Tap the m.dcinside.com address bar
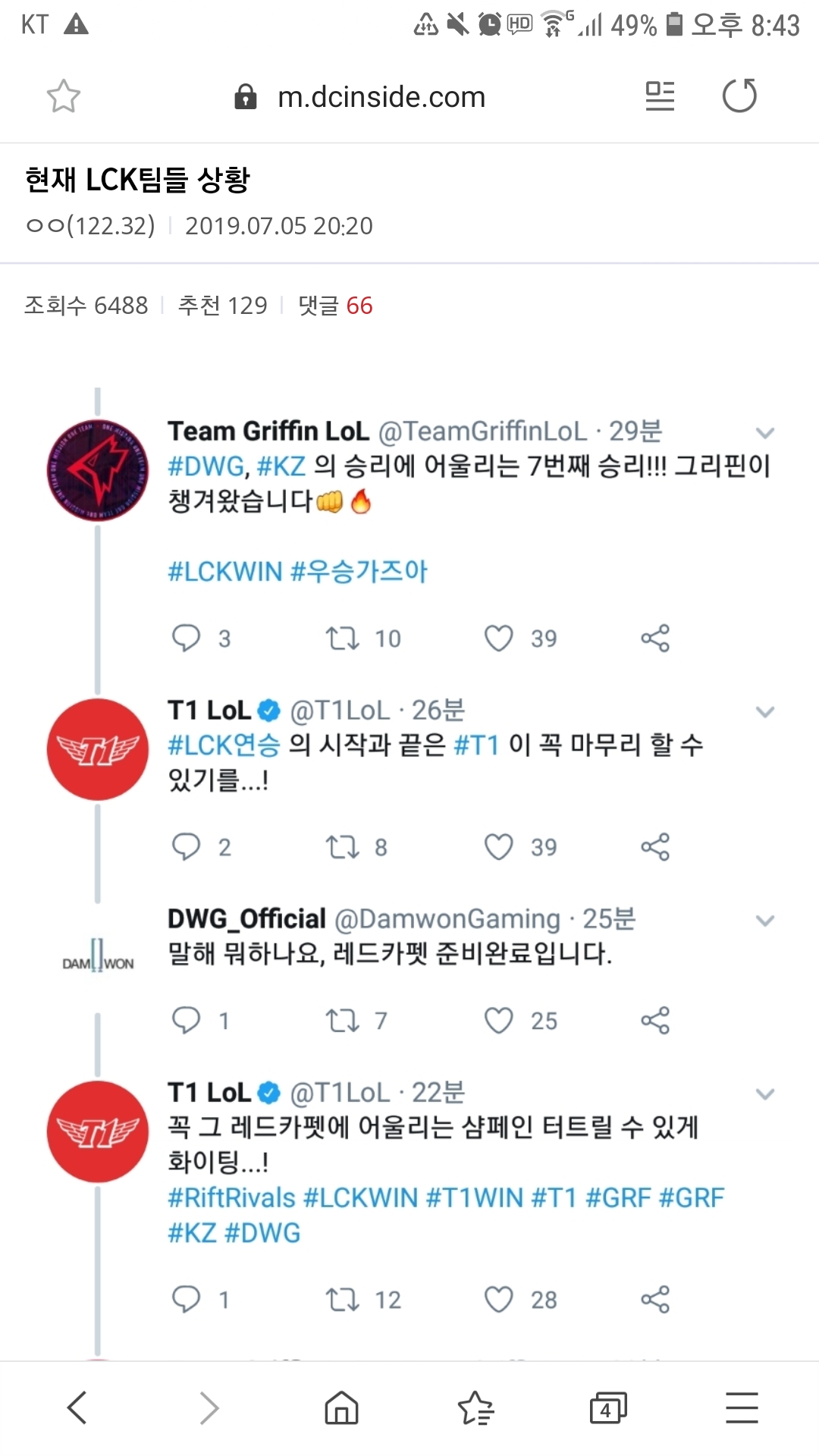Viewport: 819px width, 1456px height. click(359, 97)
